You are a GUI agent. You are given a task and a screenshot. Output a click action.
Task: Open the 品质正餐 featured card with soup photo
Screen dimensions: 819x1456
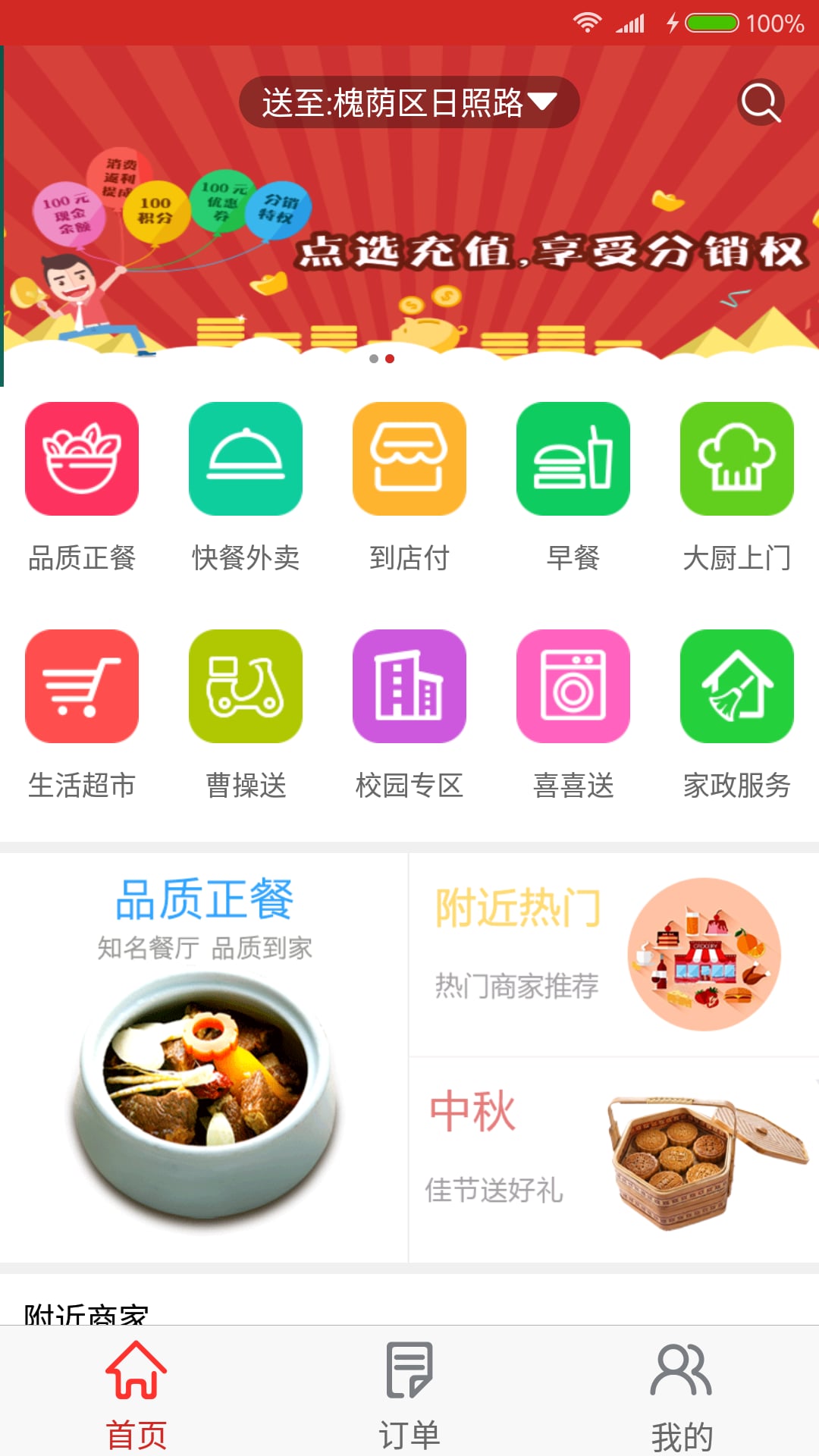[204, 1058]
